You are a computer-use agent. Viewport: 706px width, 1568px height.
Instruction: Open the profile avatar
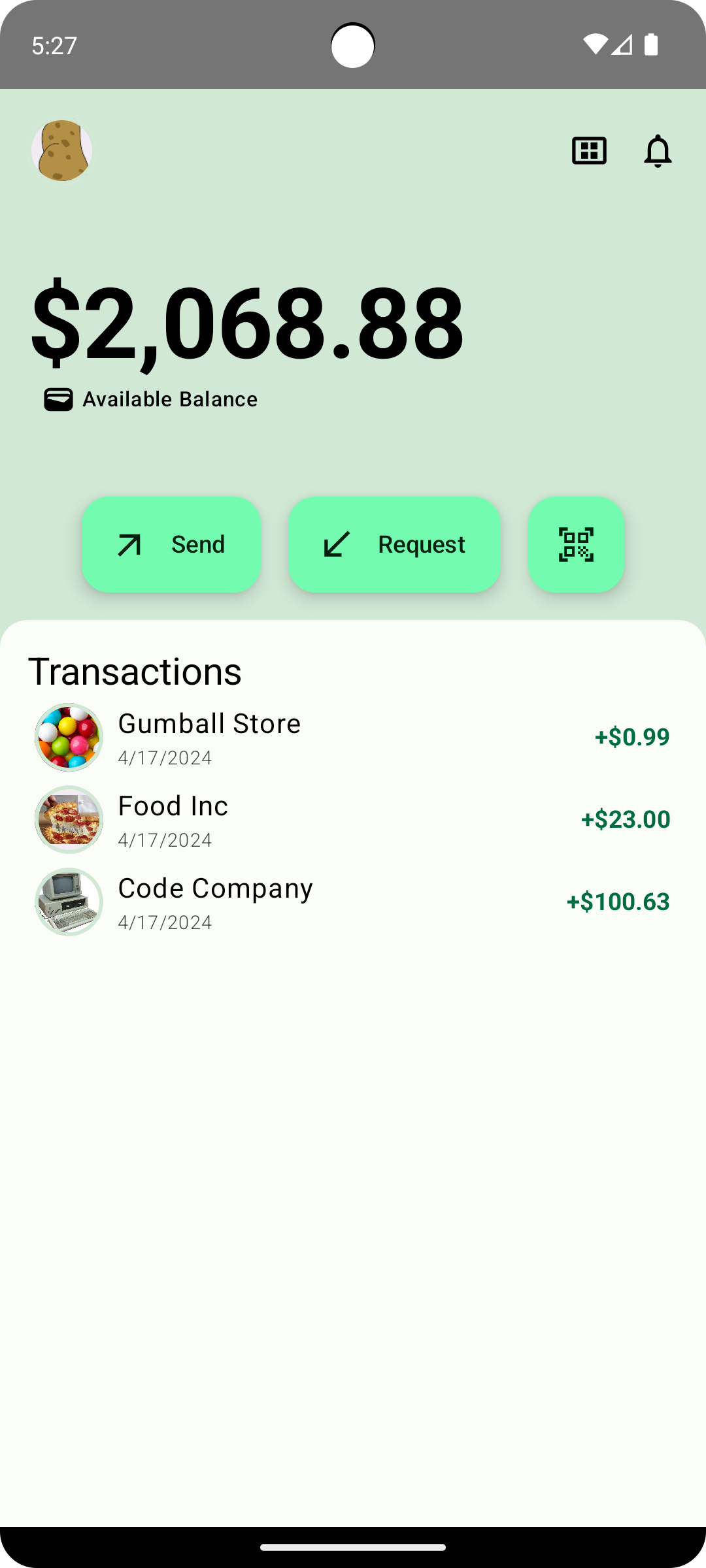tap(62, 150)
